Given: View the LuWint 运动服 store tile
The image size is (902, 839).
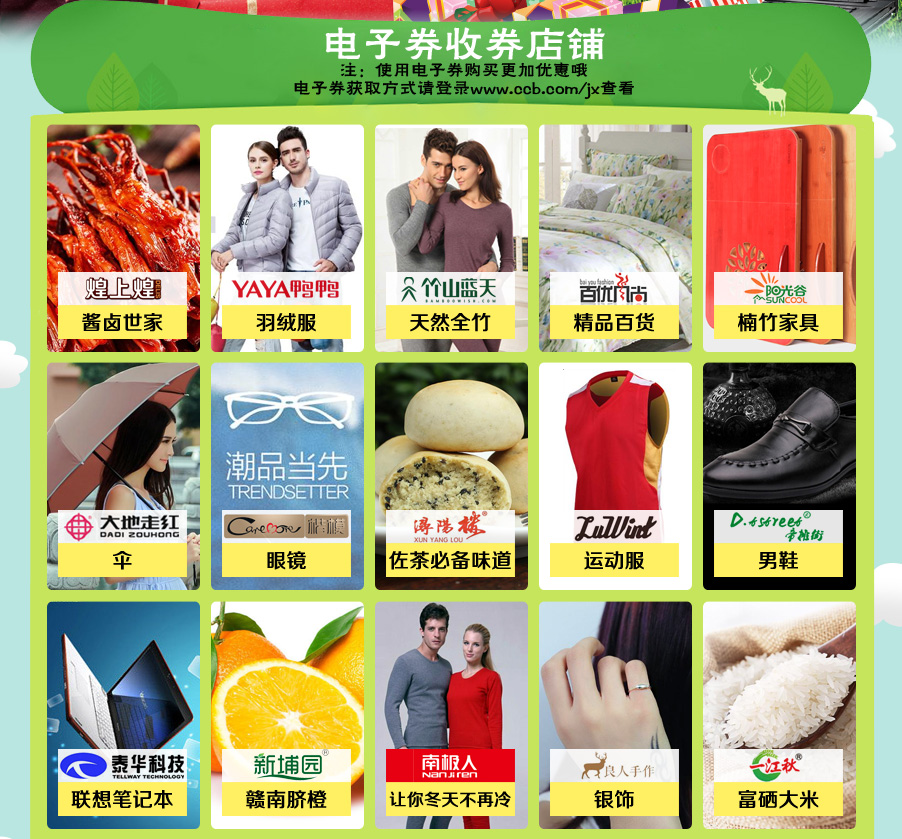Looking at the screenshot, I should coord(615,476).
